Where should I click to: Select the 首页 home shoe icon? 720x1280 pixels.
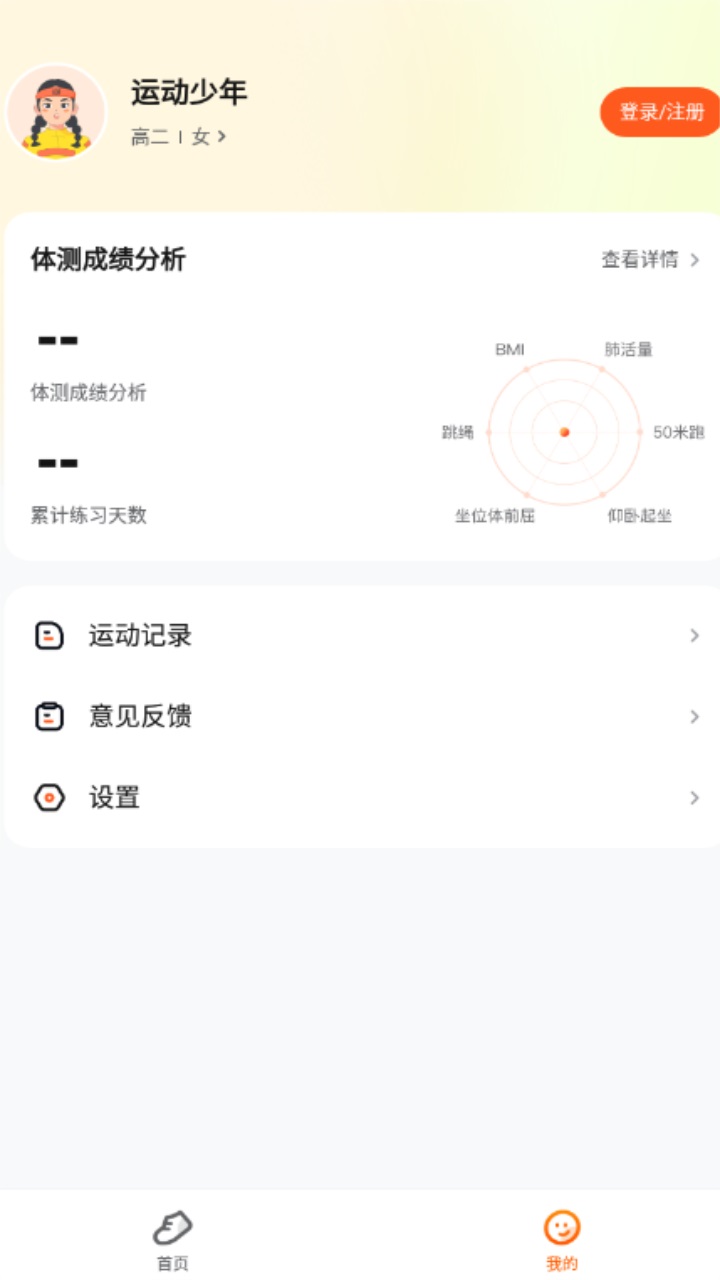tap(172, 1225)
